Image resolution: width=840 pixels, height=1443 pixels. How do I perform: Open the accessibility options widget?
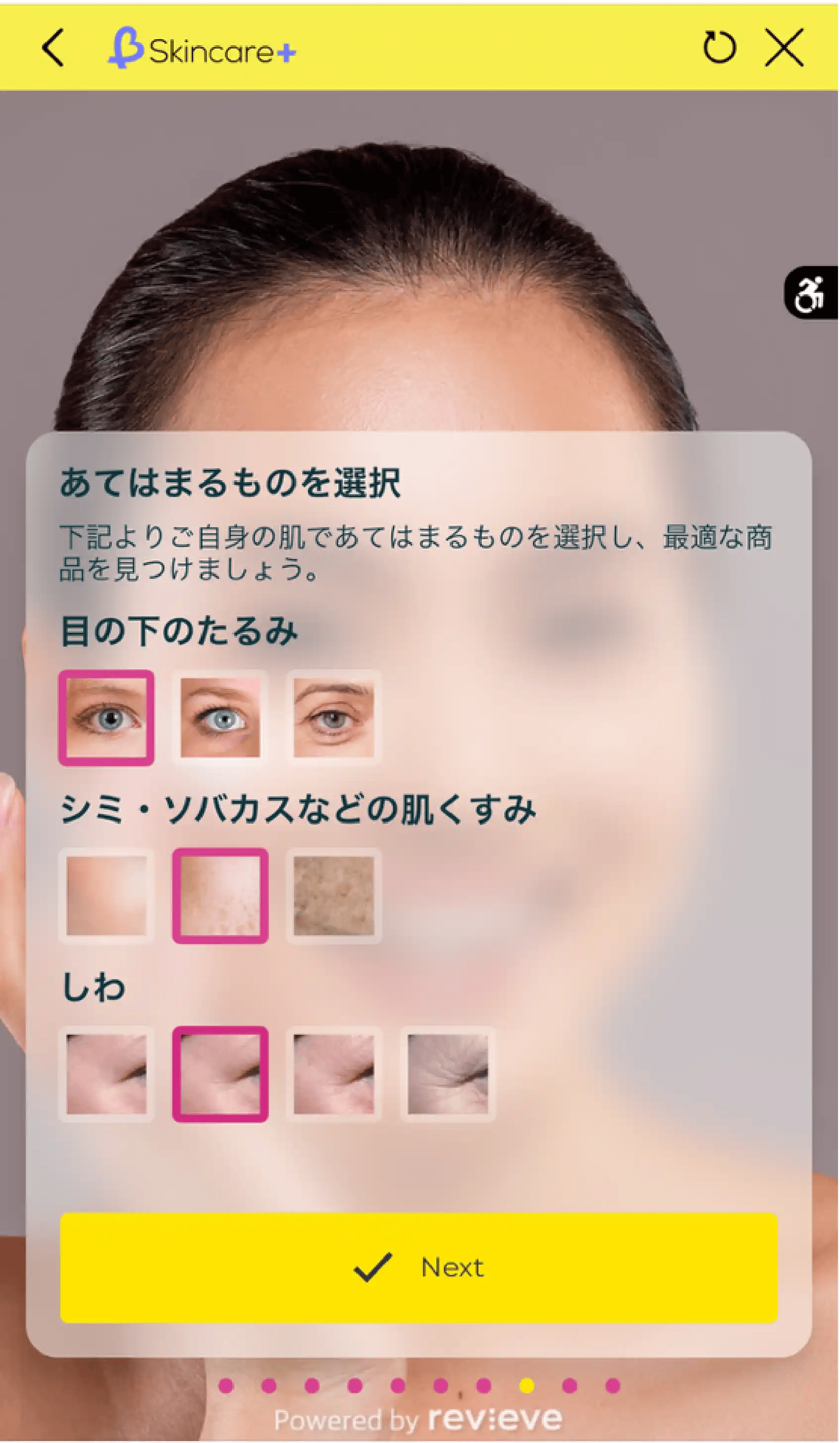click(x=810, y=292)
